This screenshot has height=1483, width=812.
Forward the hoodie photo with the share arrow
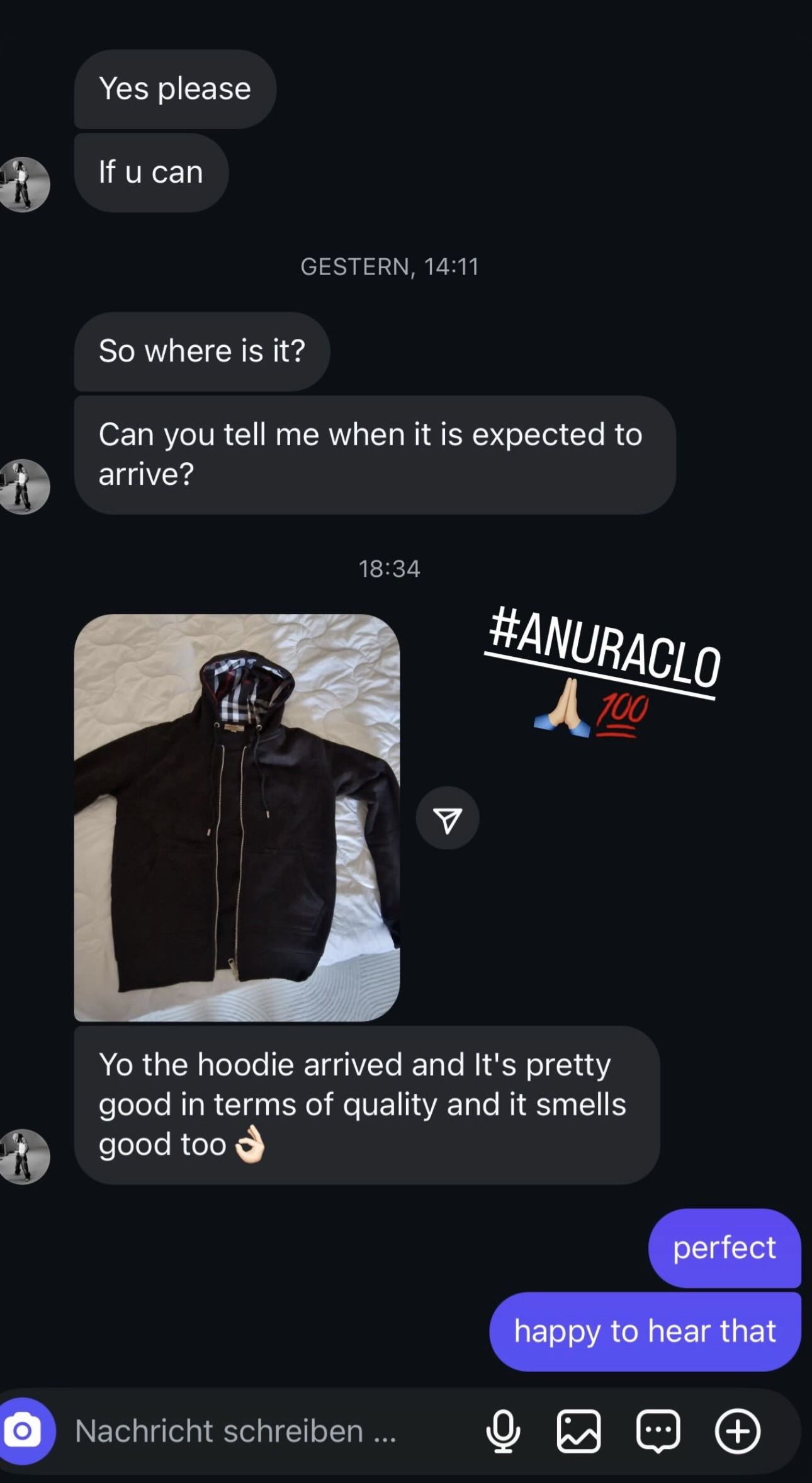pyautogui.click(x=448, y=818)
